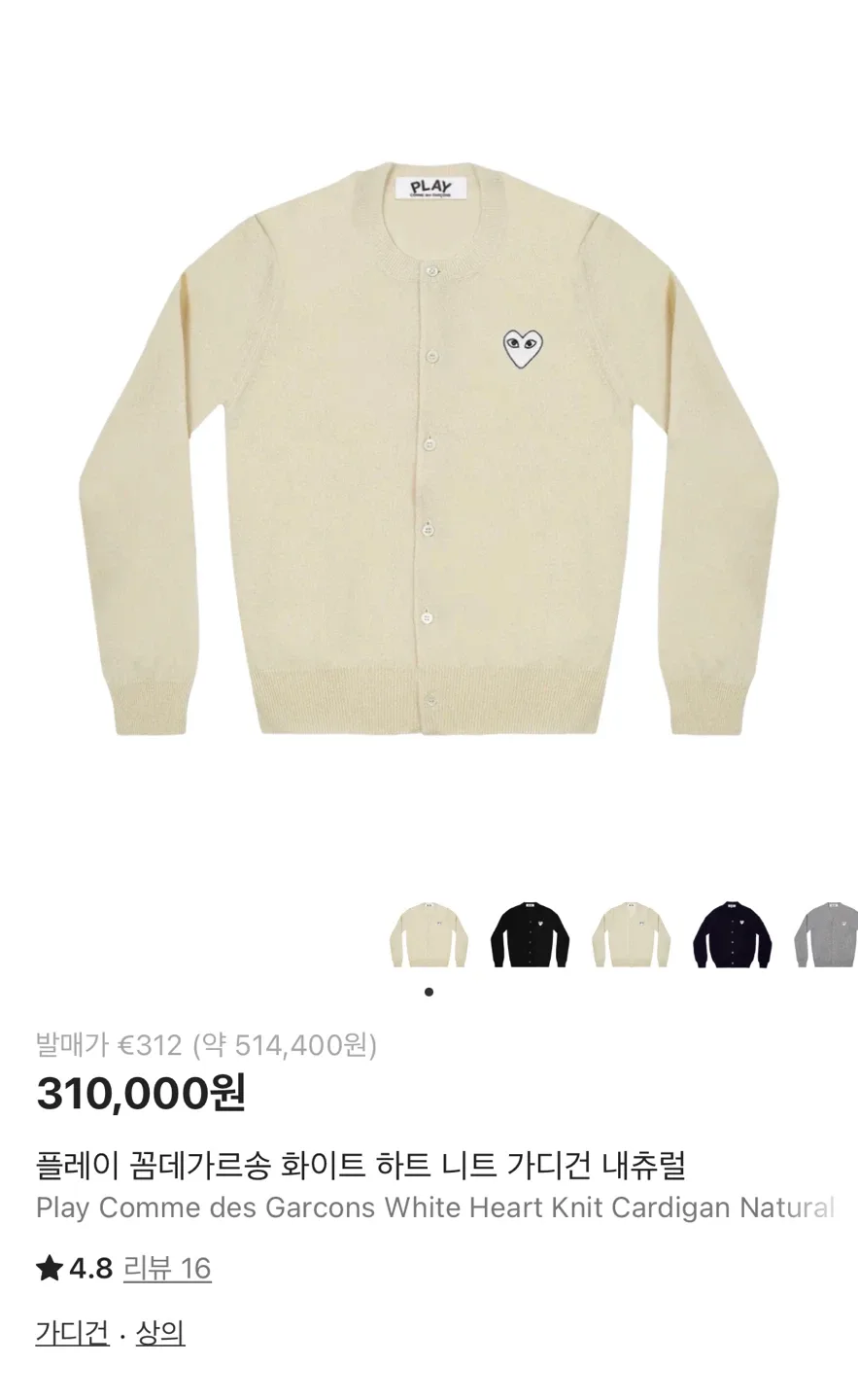Viewport: 858px width, 1400px height.
Task: Open the 상의 category link
Action: (160, 1332)
